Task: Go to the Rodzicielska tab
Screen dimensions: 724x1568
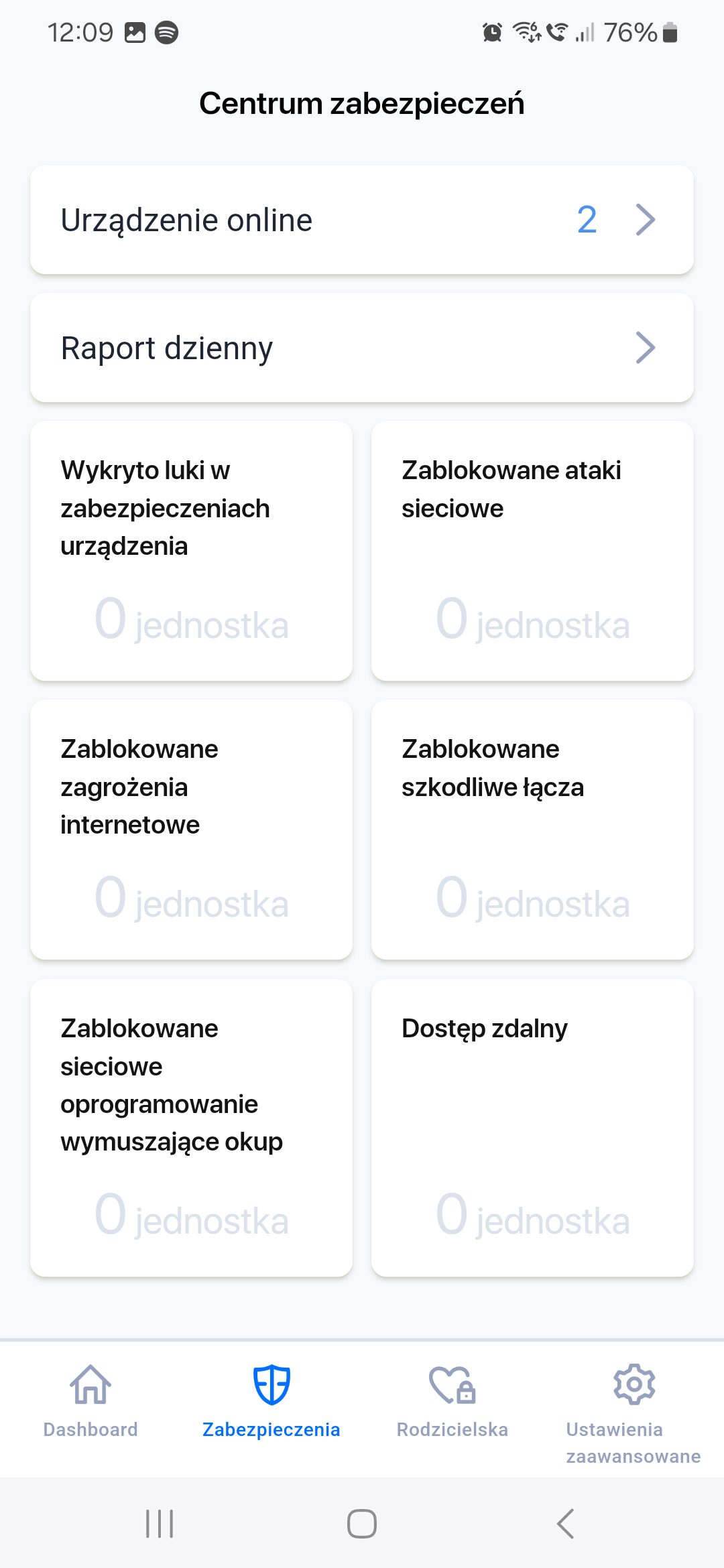Action: [452, 1401]
